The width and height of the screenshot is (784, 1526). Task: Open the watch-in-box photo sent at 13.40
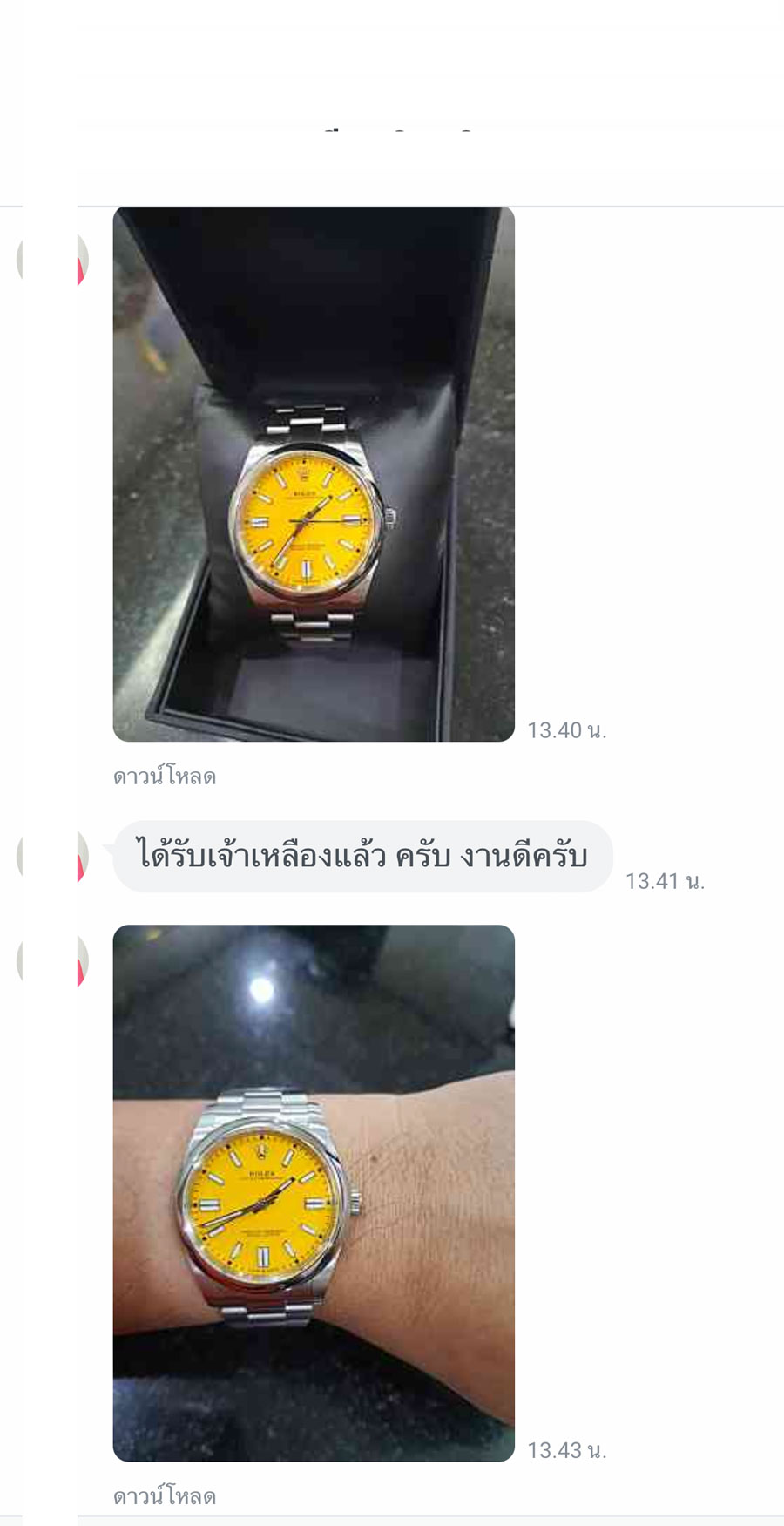pos(314,474)
